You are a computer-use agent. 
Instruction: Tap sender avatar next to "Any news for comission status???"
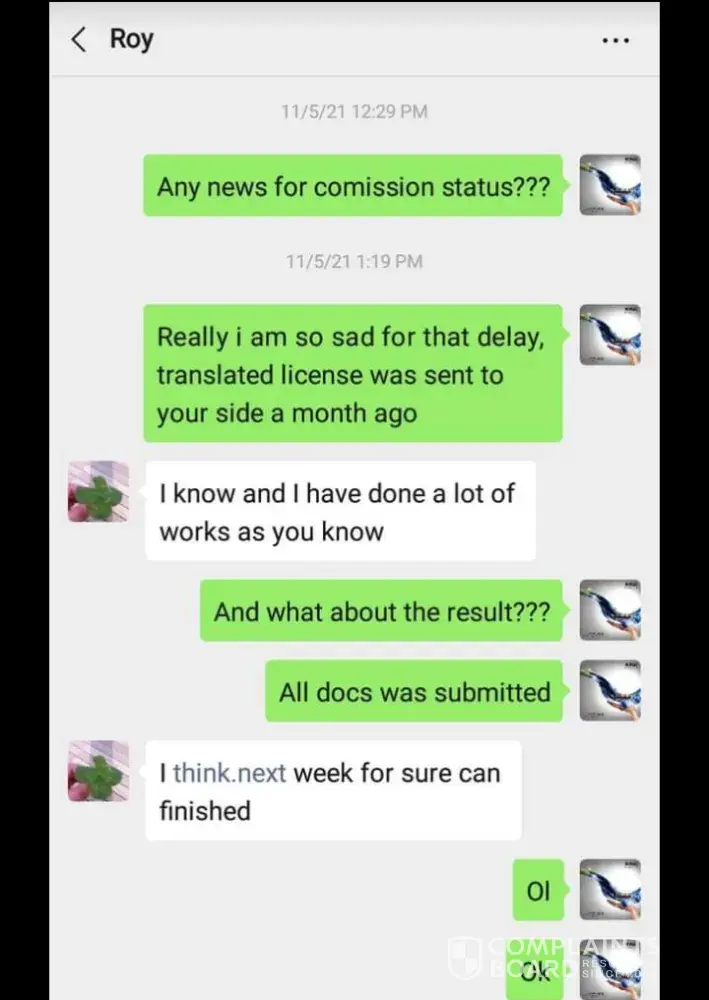[x=610, y=185]
